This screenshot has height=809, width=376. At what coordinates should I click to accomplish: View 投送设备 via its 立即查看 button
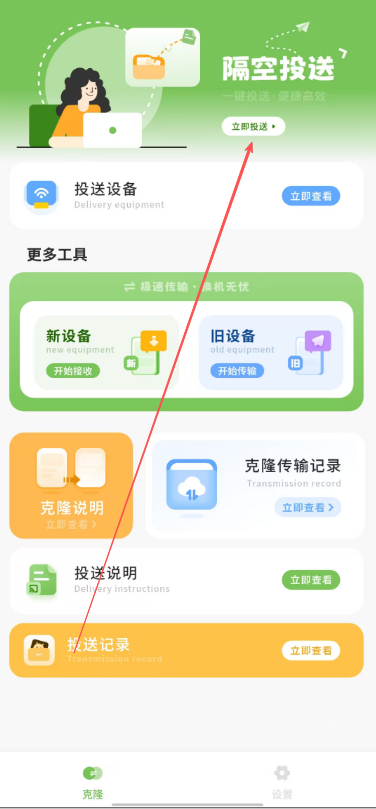point(310,196)
